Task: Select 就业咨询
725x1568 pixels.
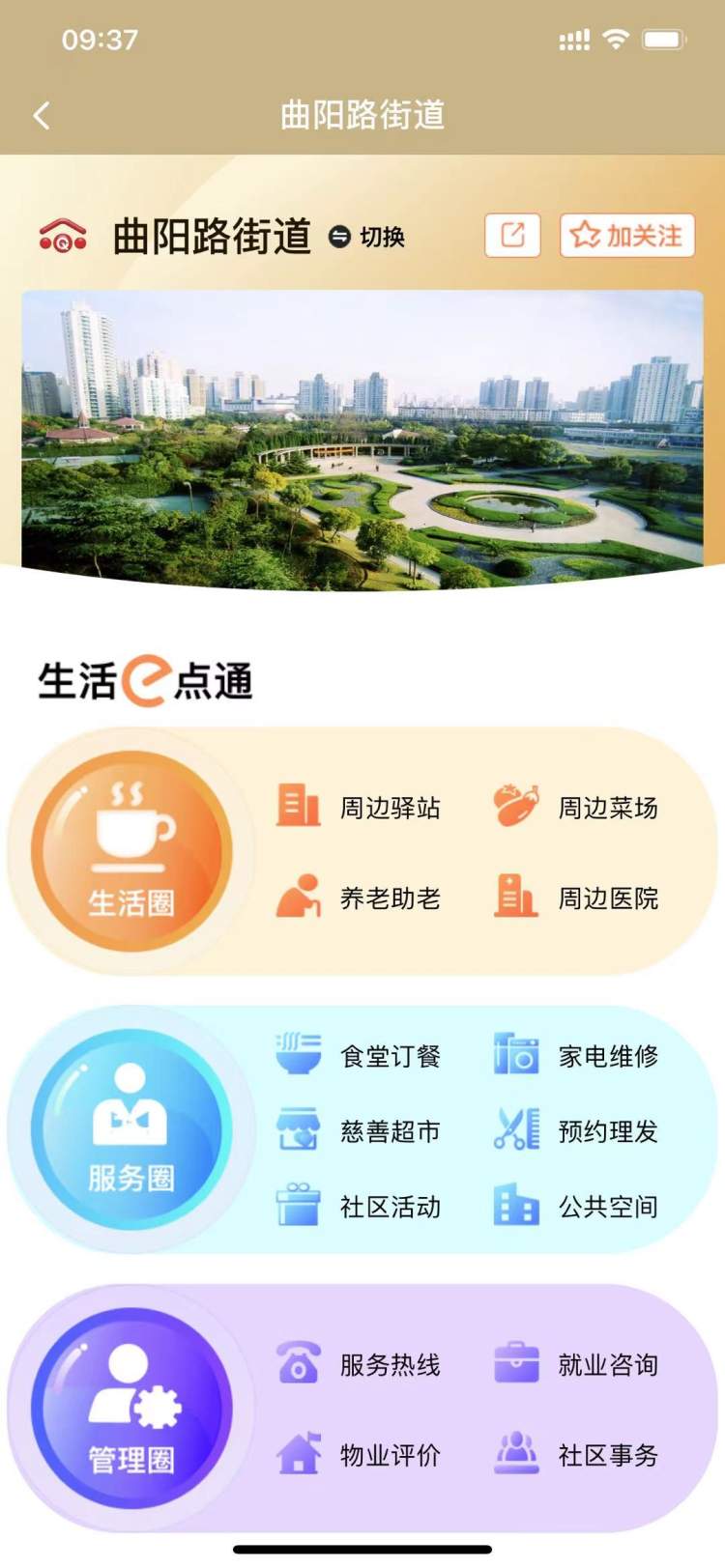Action: pyautogui.click(x=577, y=1364)
